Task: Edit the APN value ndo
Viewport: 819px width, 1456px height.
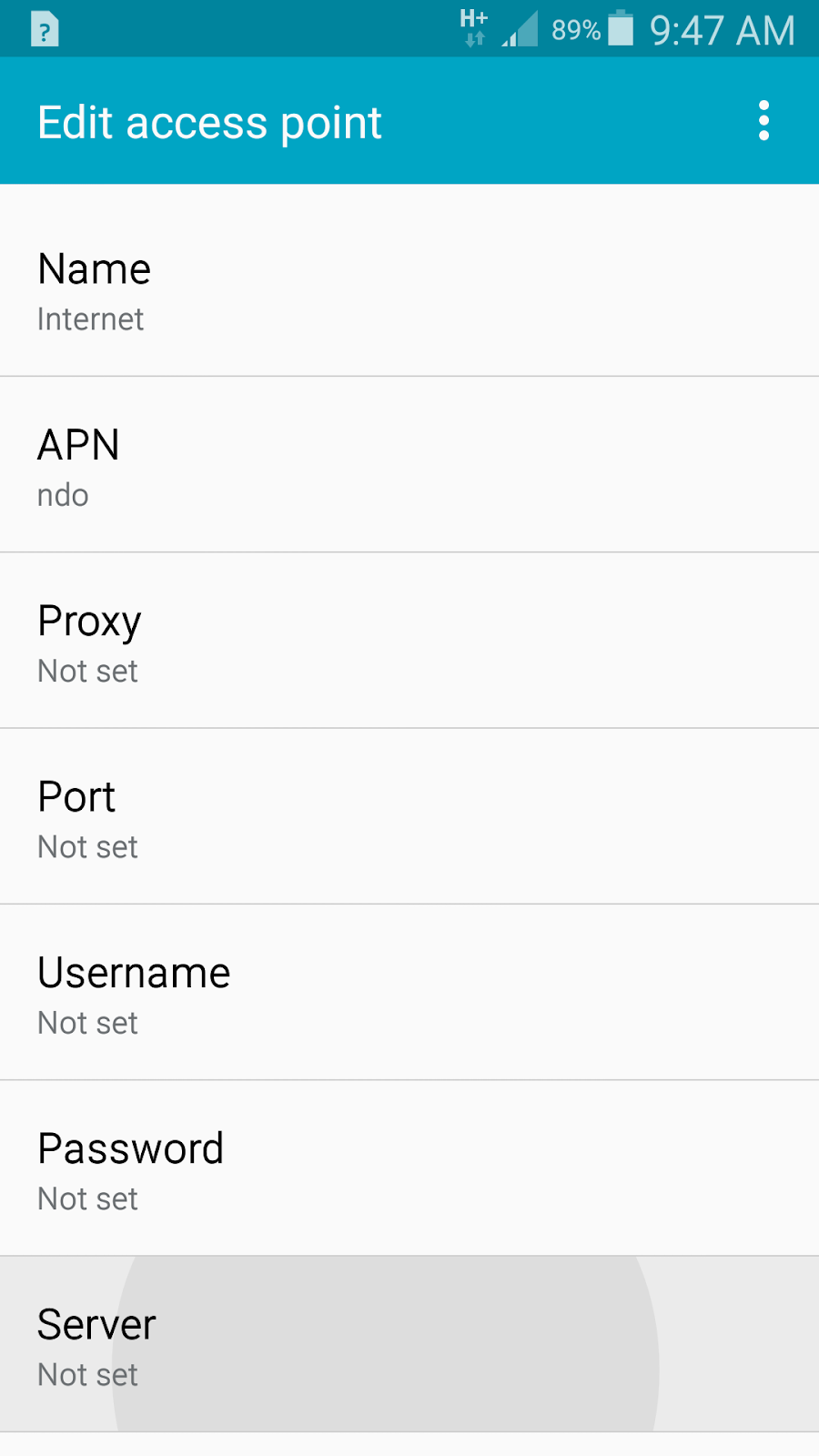Action: point(409,466)
